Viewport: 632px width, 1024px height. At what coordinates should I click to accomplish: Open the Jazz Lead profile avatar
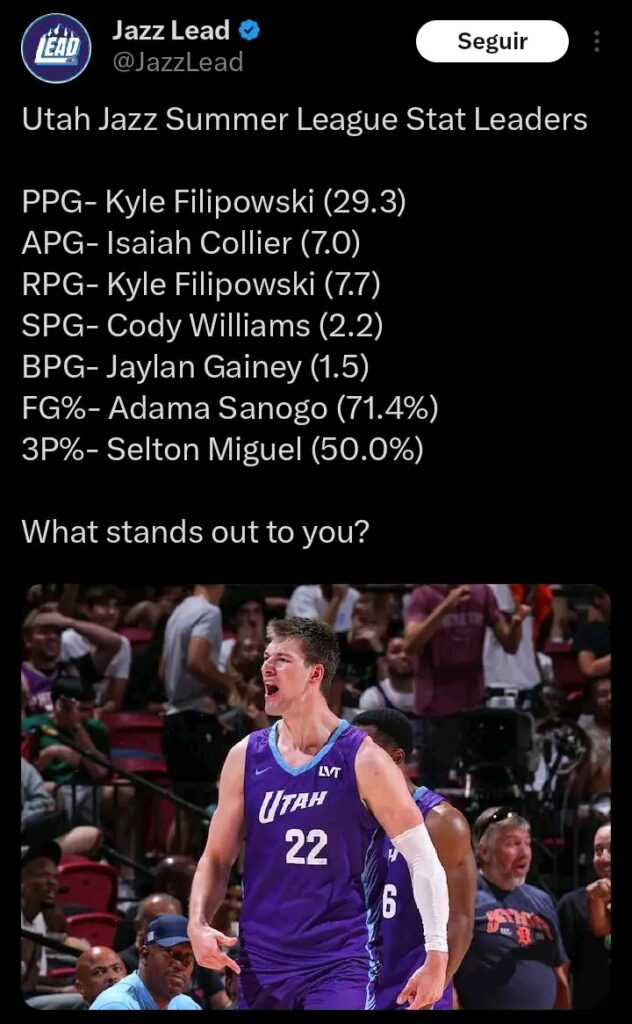56,47
